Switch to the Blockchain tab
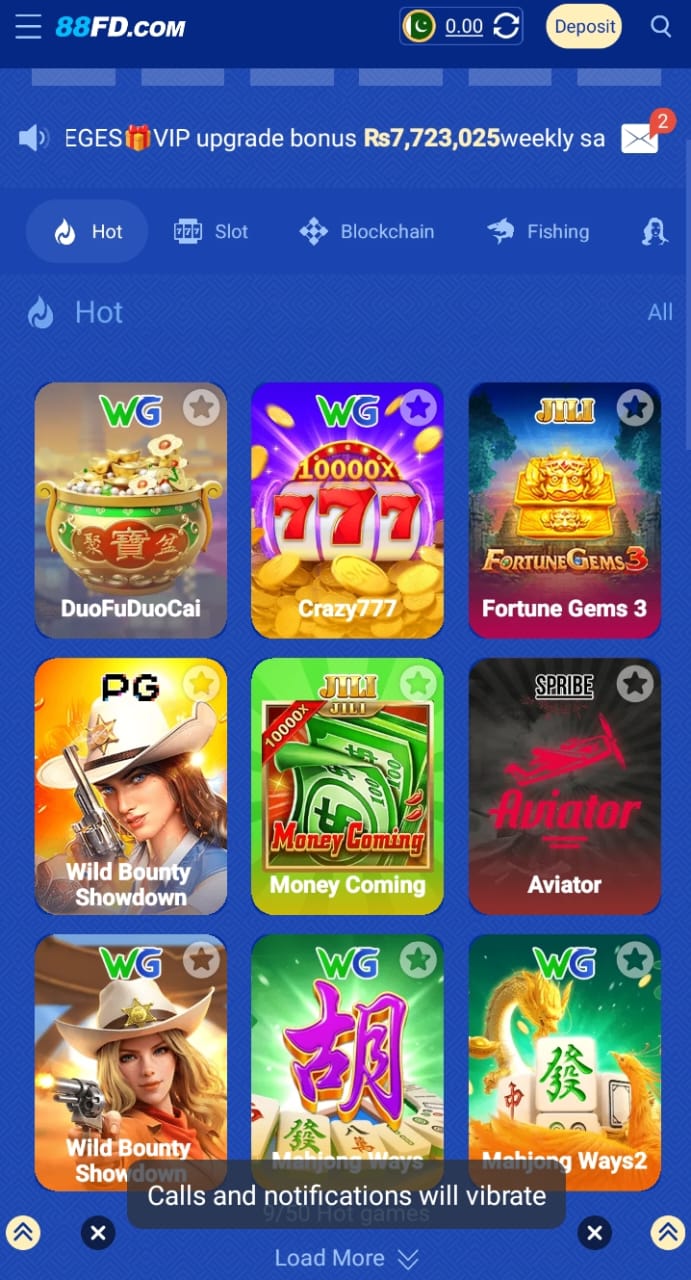The height and width of the screenshot is (1280, 691). (366, 232)
